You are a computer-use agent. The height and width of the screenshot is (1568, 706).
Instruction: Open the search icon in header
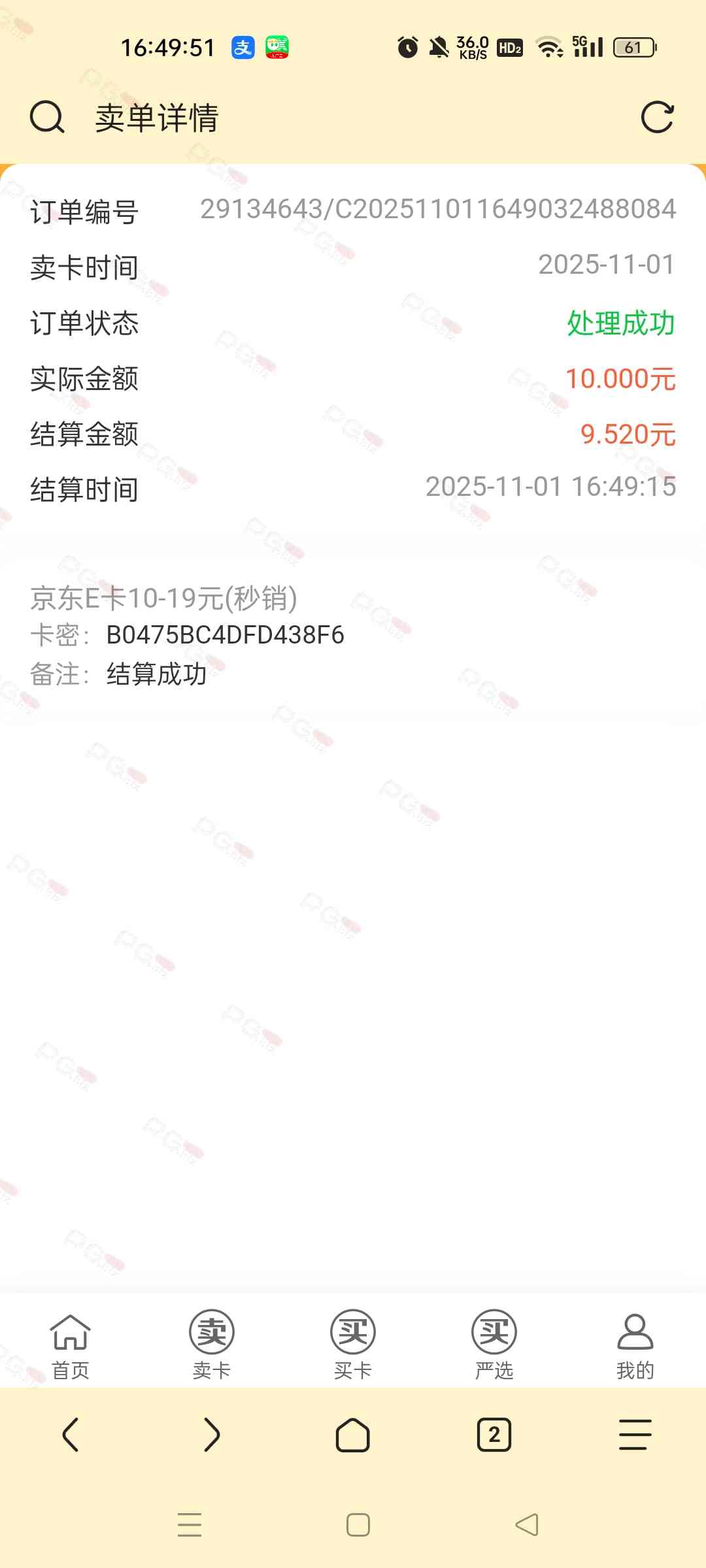tap(47, 118)
